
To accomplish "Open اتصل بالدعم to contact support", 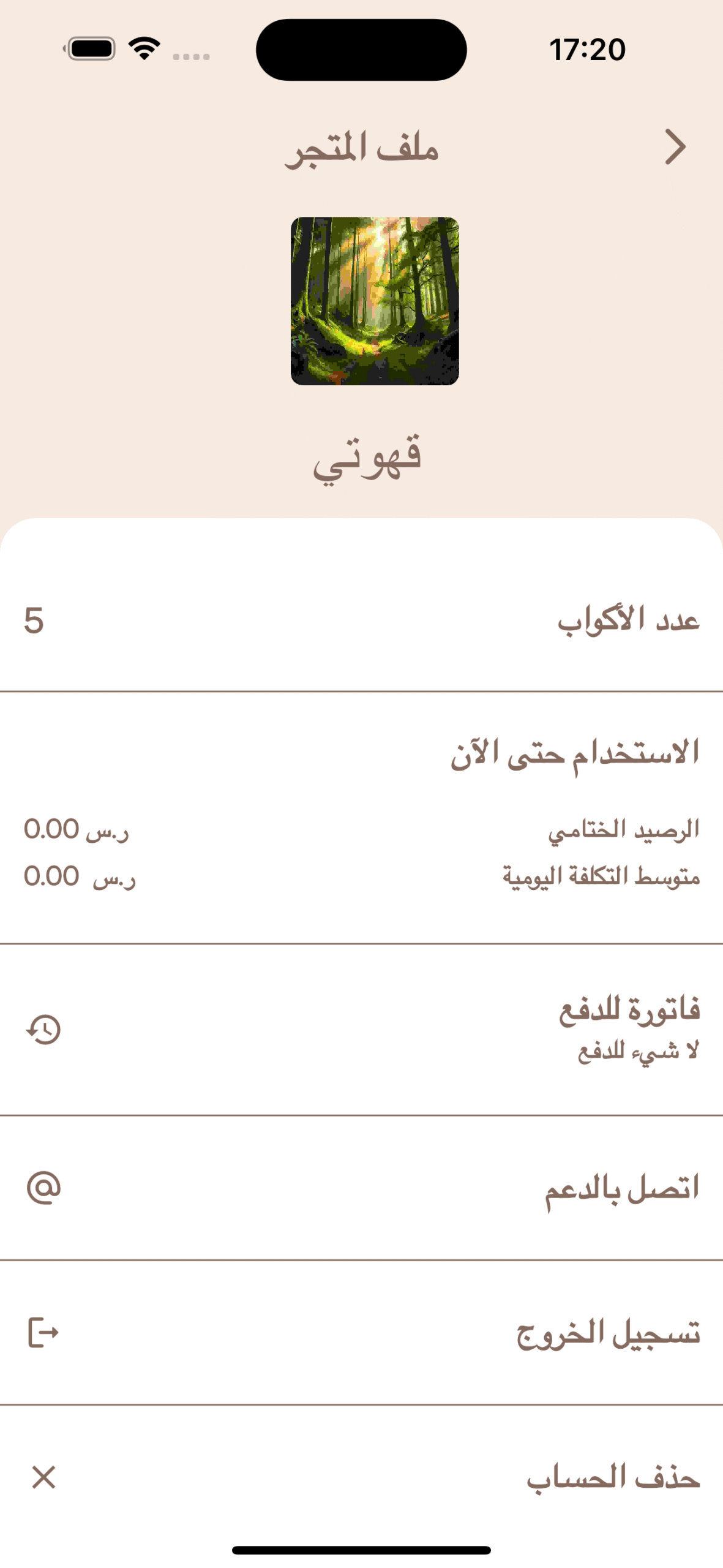I will [x=361, y=1188].
